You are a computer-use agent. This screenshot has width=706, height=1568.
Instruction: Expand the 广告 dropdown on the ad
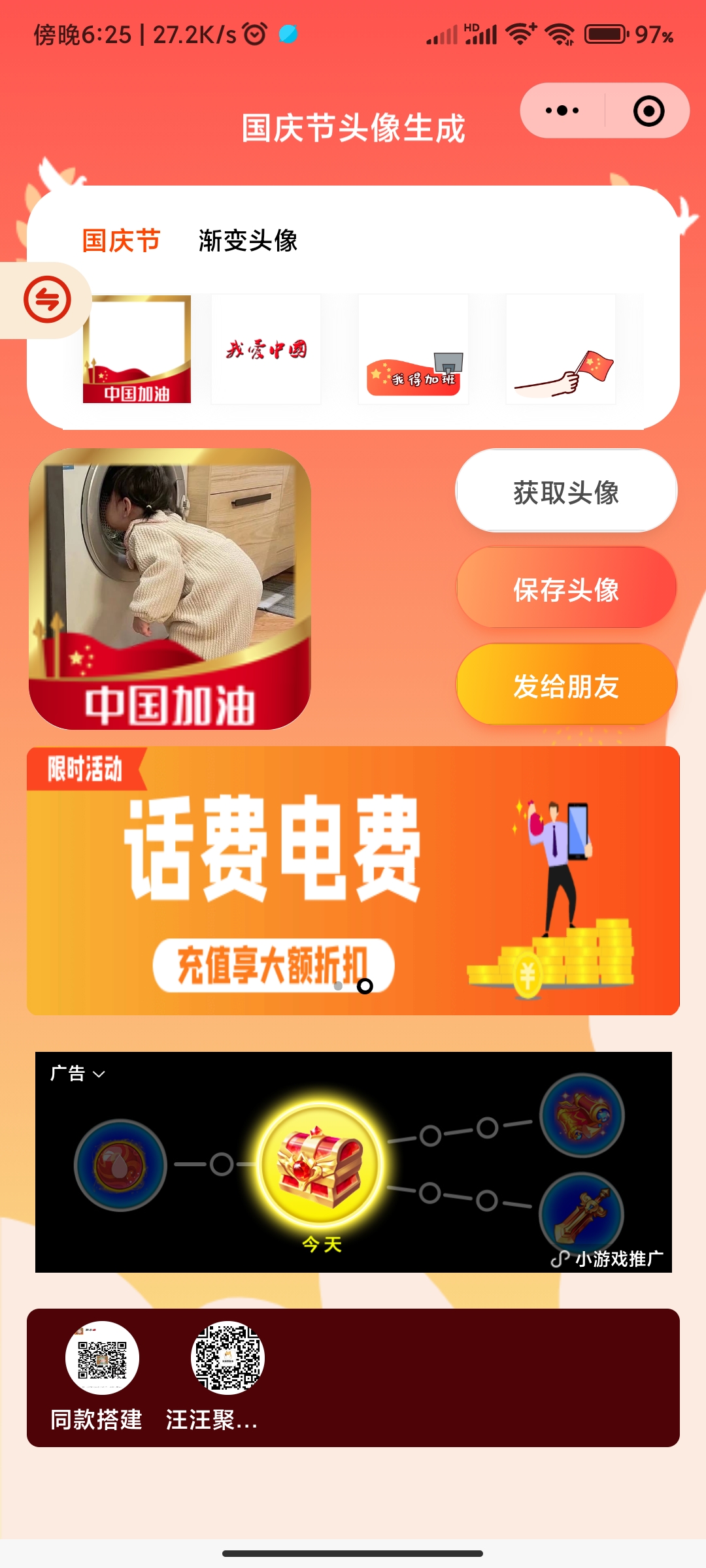coord(78,1073)
